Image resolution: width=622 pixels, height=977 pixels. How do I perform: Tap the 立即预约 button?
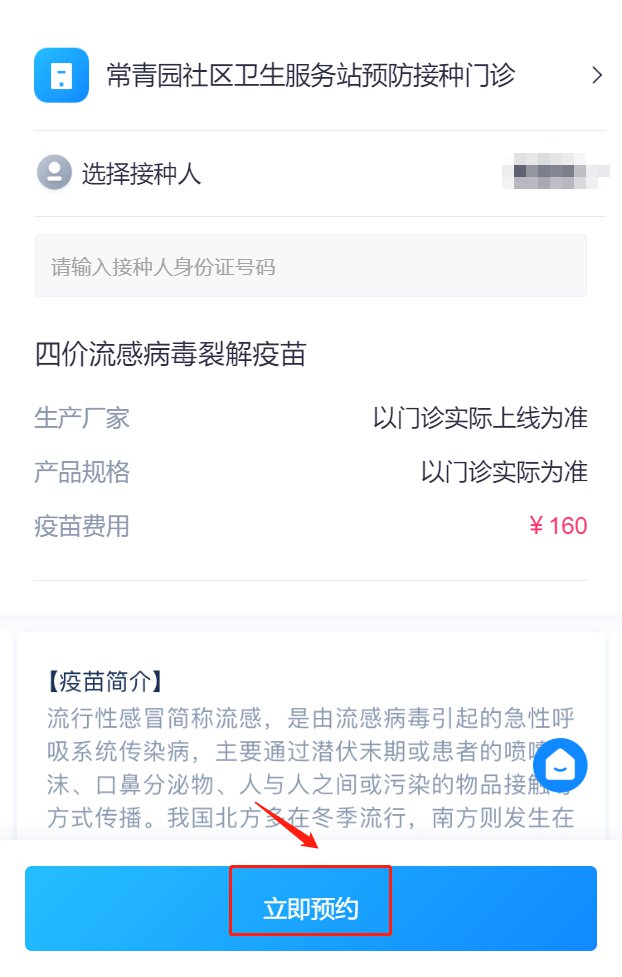coord(311,908)
